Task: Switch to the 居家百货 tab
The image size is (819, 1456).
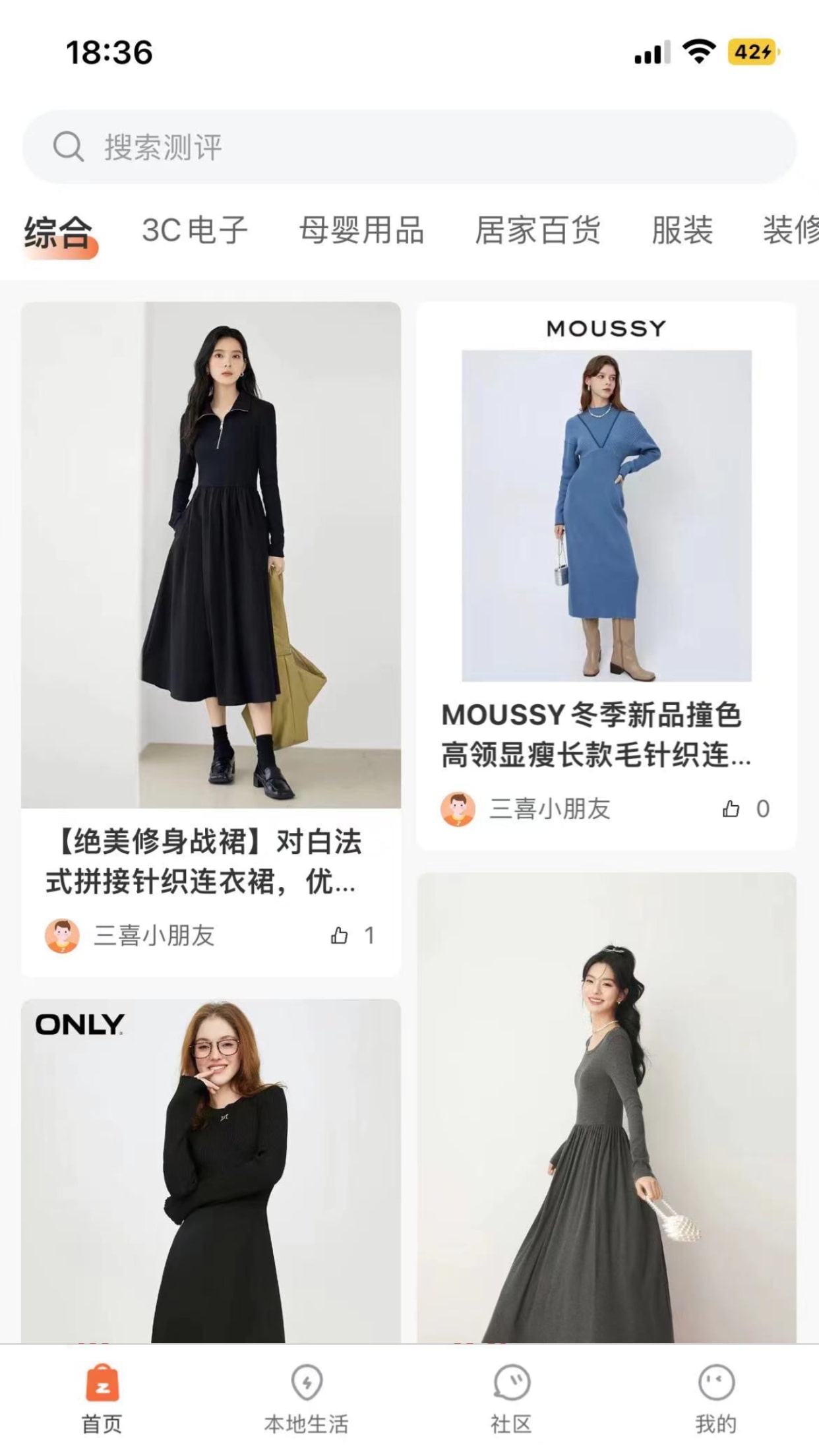Action: tap(537, 231)
